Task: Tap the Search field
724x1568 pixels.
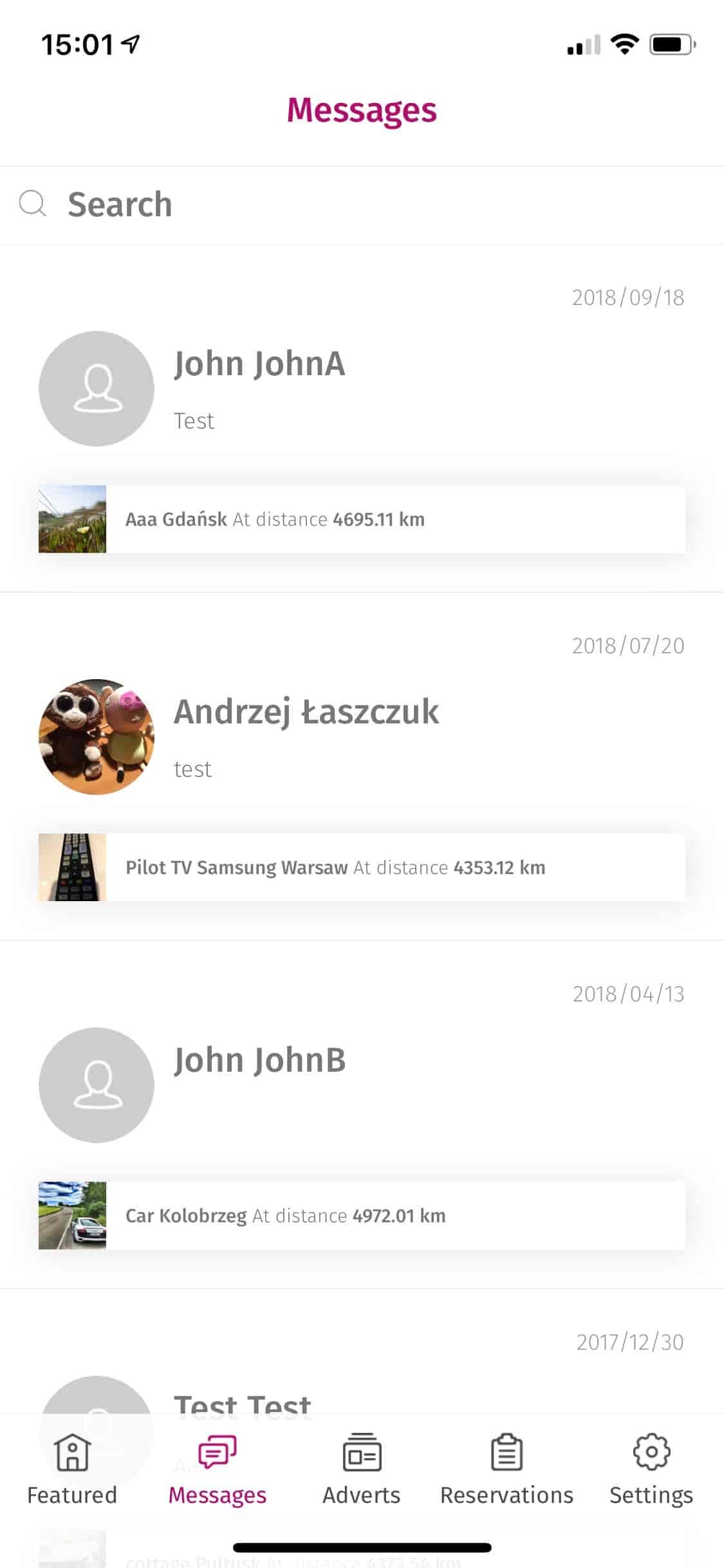Action: click(360, 205)
